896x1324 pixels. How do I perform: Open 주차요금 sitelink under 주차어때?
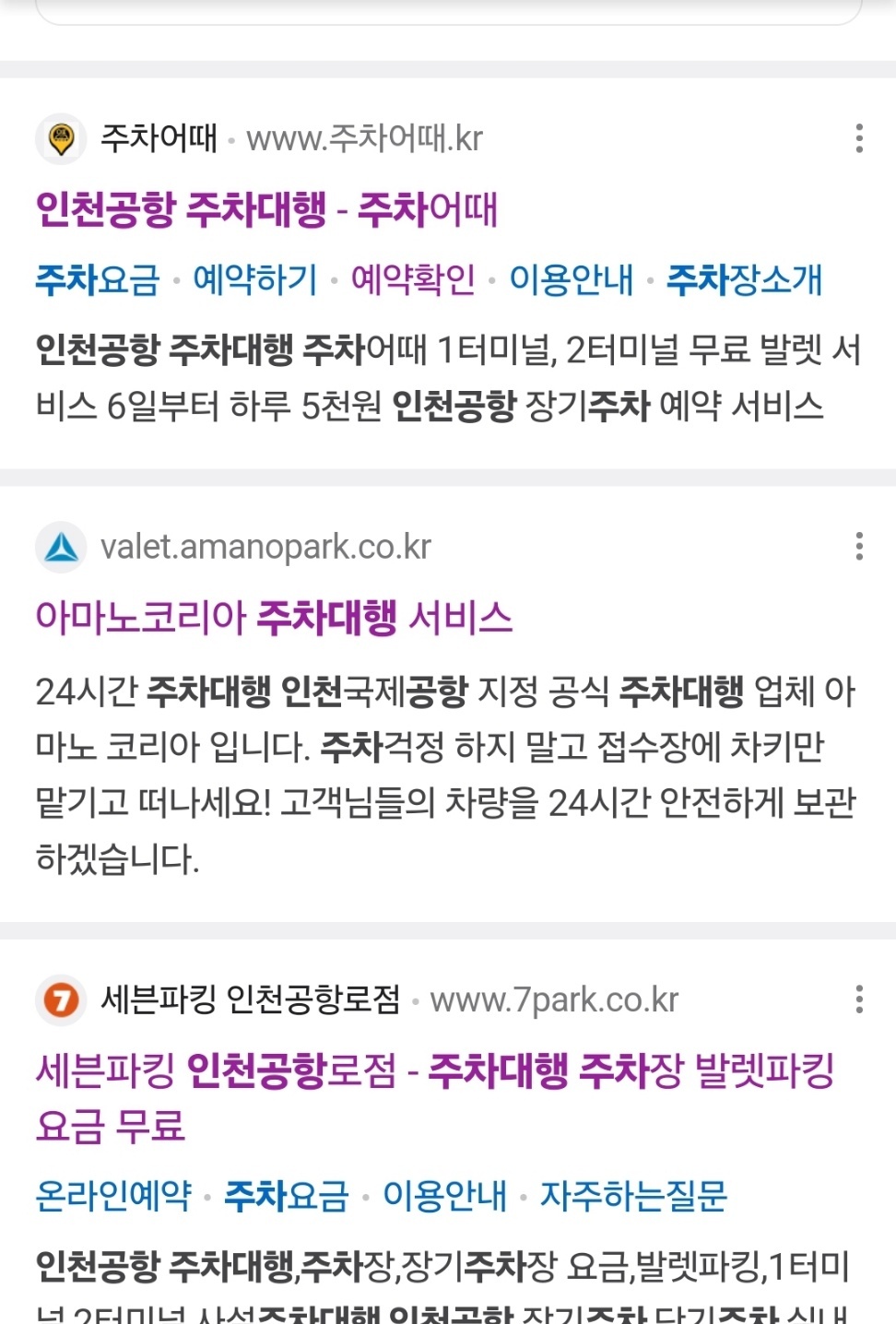click(x=98, y=279)
